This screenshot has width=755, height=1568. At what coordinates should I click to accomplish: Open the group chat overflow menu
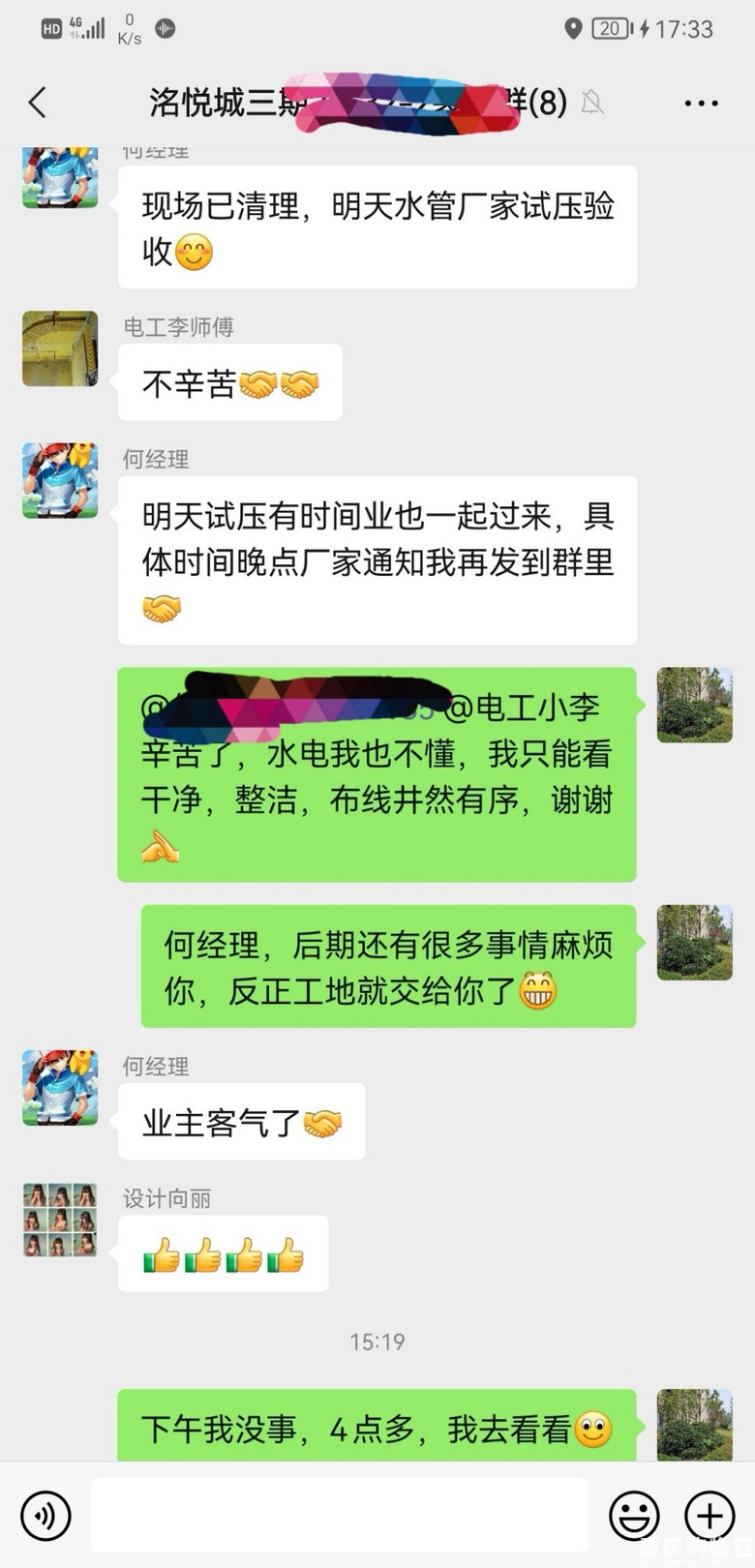[x=701, y=103]
